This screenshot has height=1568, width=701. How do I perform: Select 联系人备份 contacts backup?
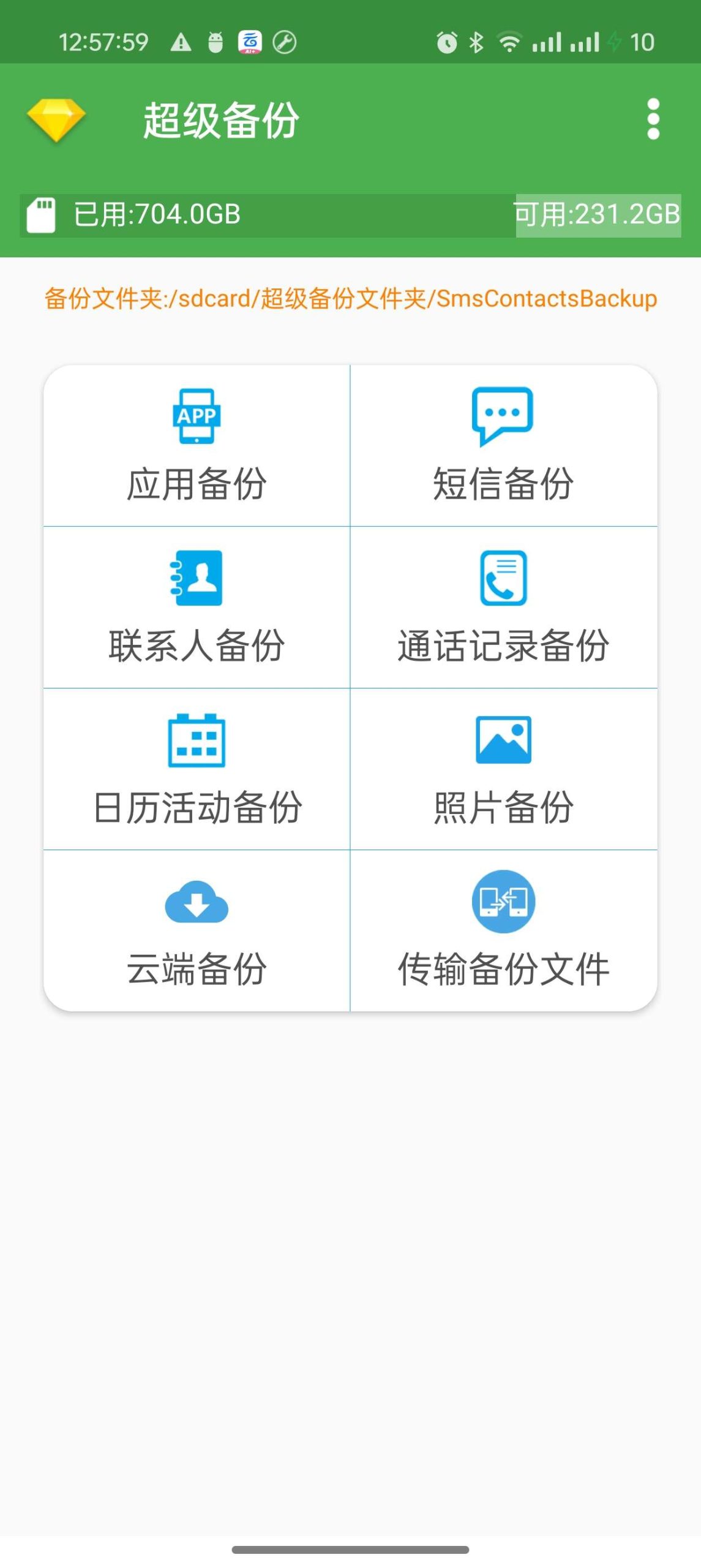pyautogui.click(x=197, y=607)
